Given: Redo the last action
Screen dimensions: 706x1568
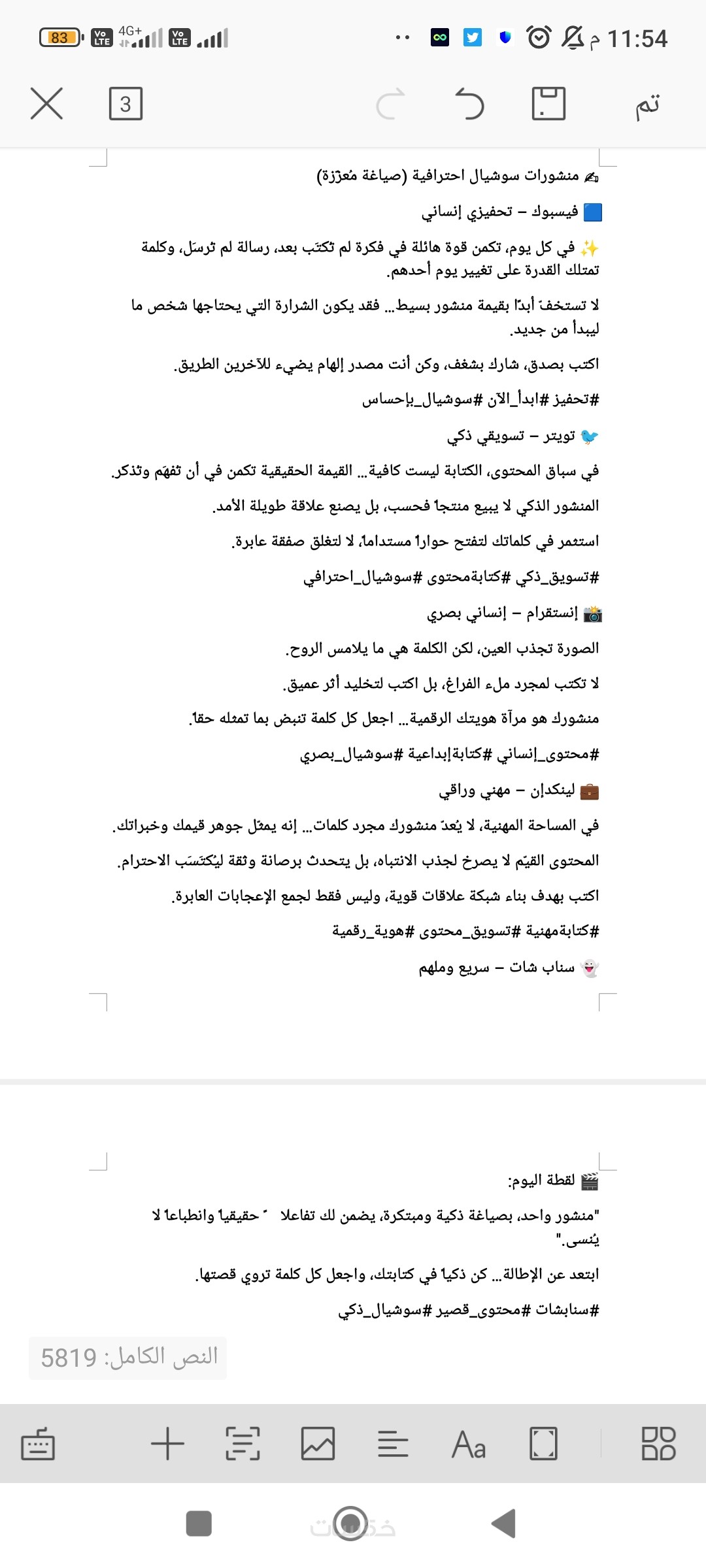Looking at the screenshot, I should [x=391, y=105].
